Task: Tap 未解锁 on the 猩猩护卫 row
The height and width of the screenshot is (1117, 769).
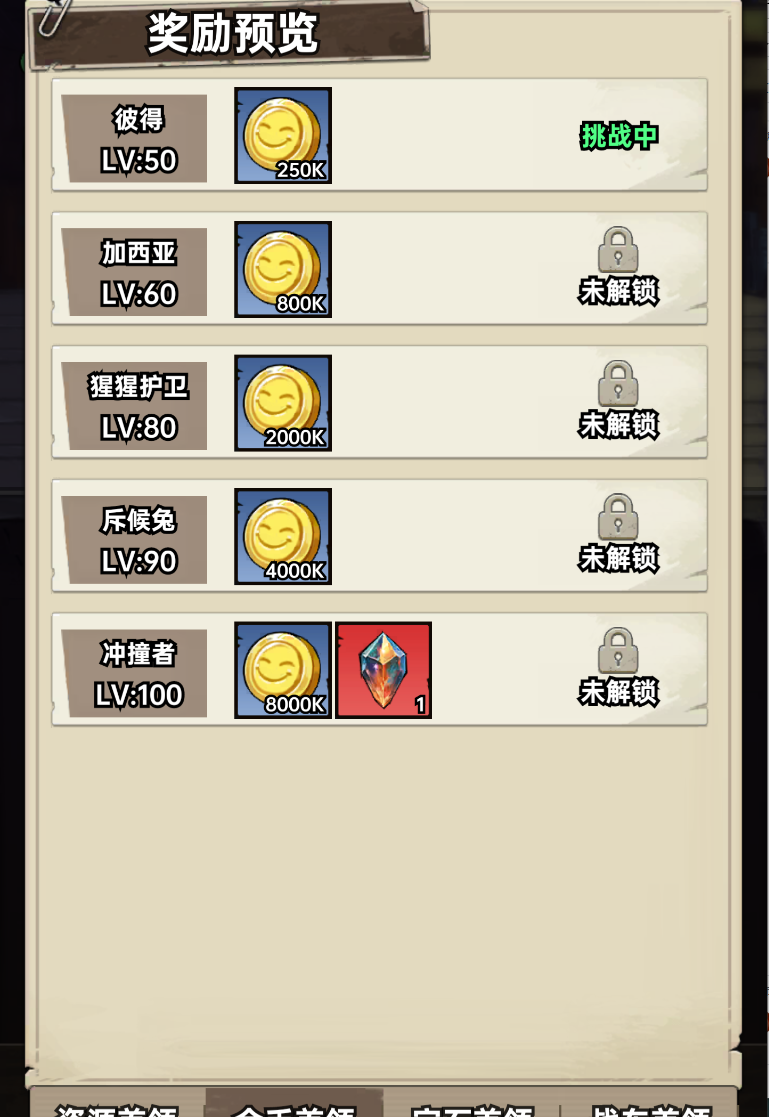Action: click(619, 424)
